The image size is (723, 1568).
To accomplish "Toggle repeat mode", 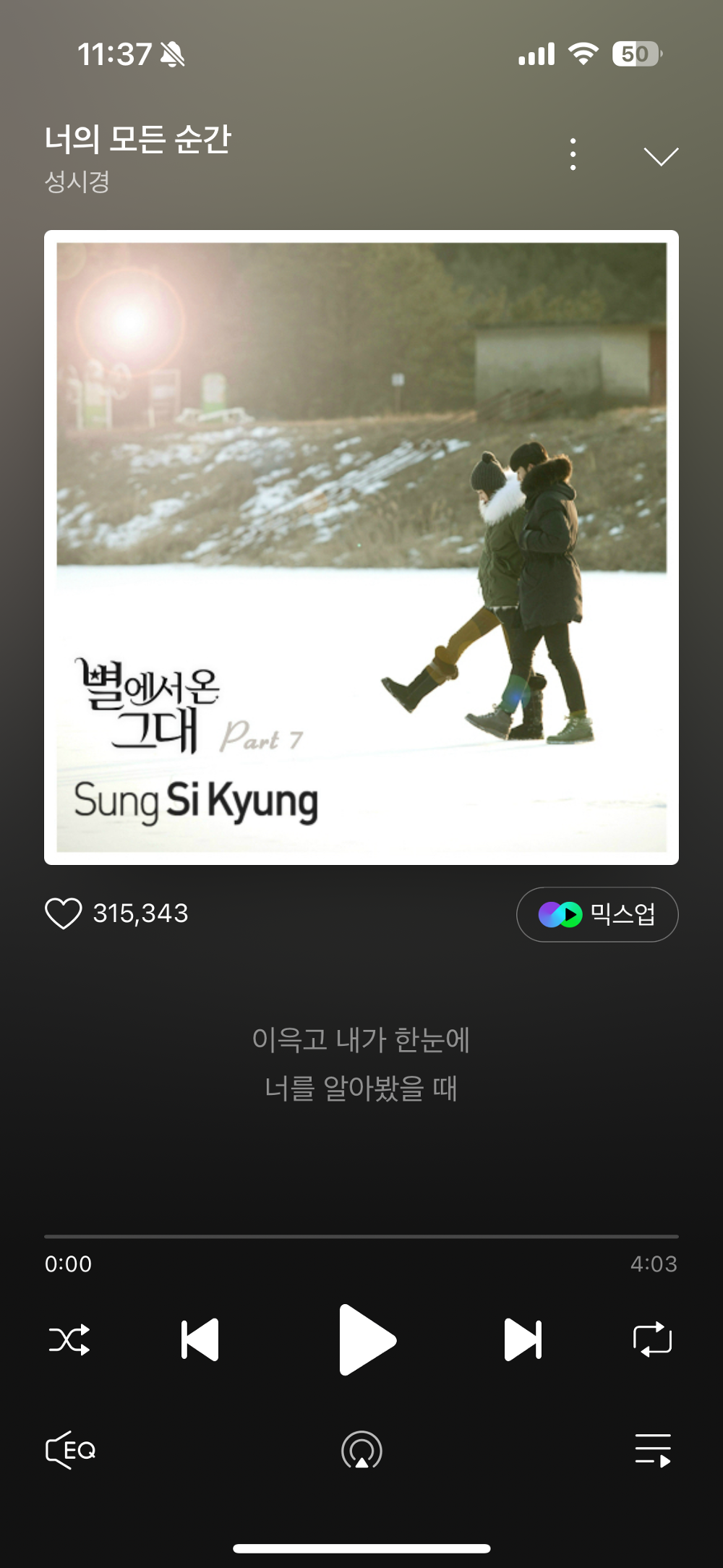I will point(652,1340).
